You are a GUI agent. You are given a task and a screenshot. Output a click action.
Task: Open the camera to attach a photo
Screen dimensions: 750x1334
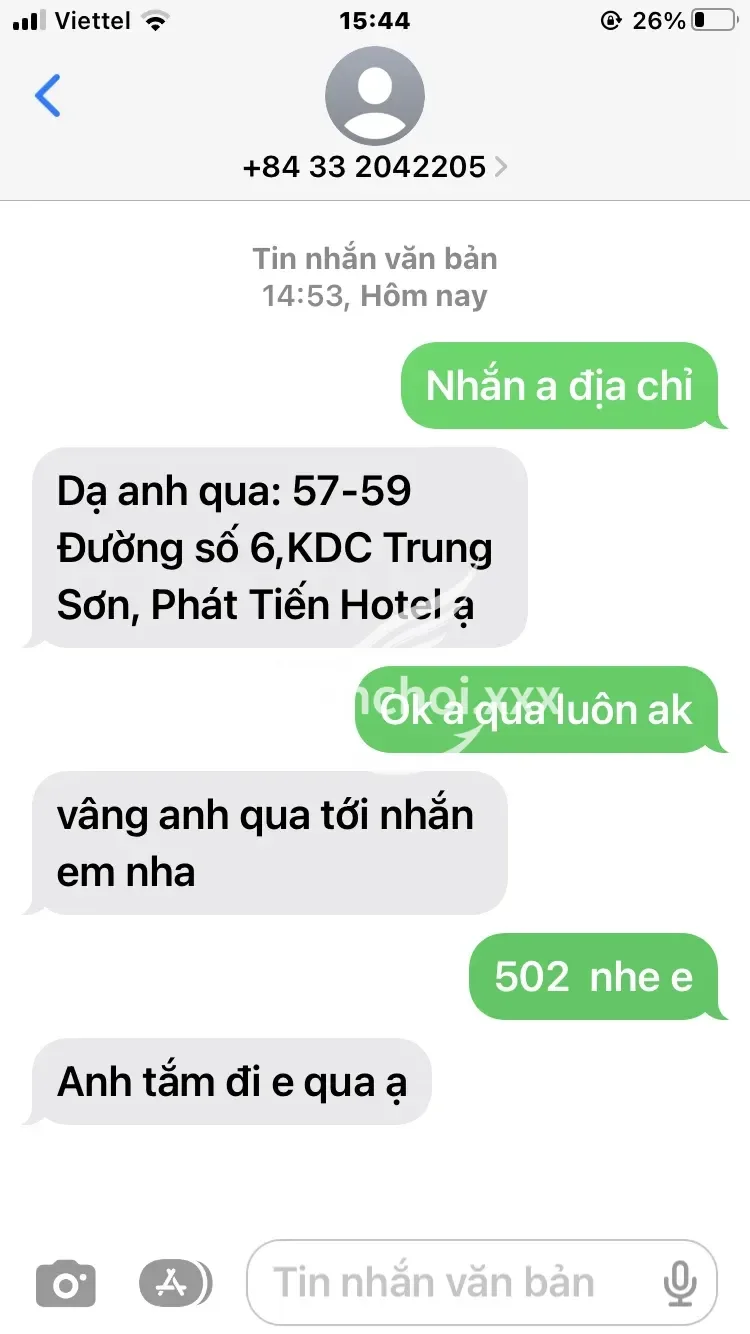66,1283
